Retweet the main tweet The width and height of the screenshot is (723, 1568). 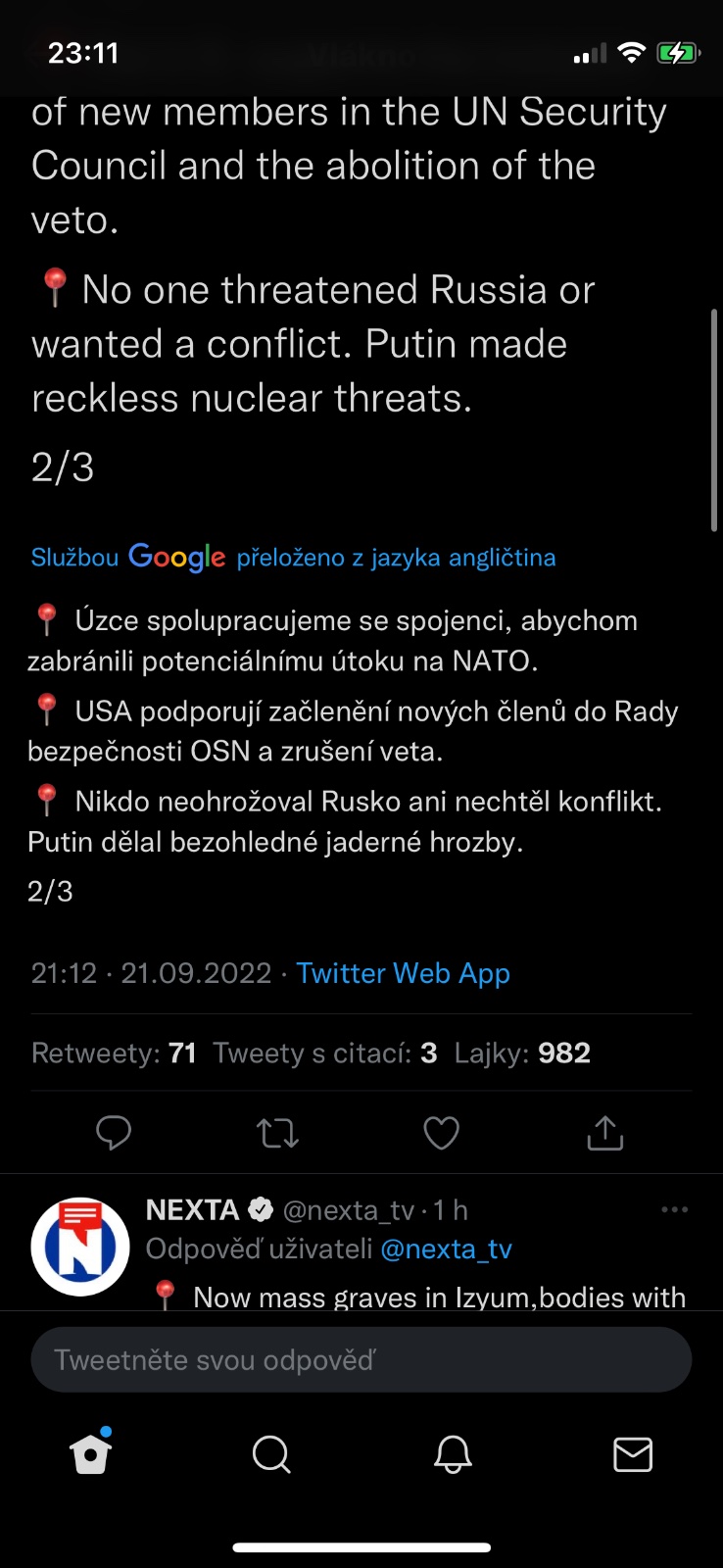[277, 1133]
